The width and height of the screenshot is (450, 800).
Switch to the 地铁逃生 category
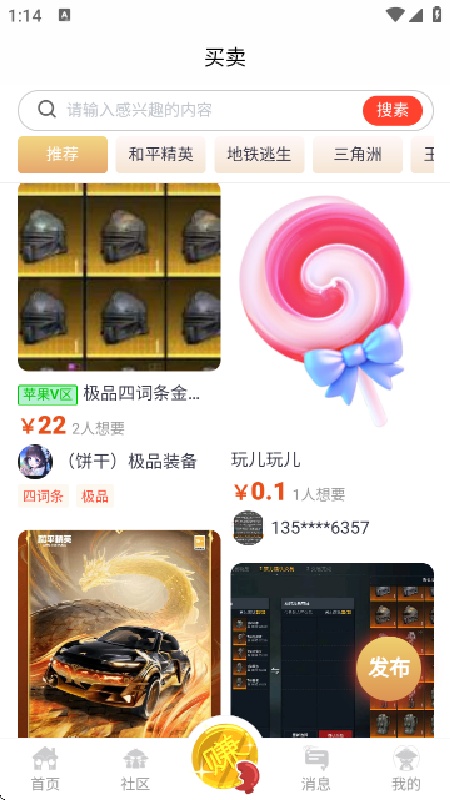[x=259, y=154]
